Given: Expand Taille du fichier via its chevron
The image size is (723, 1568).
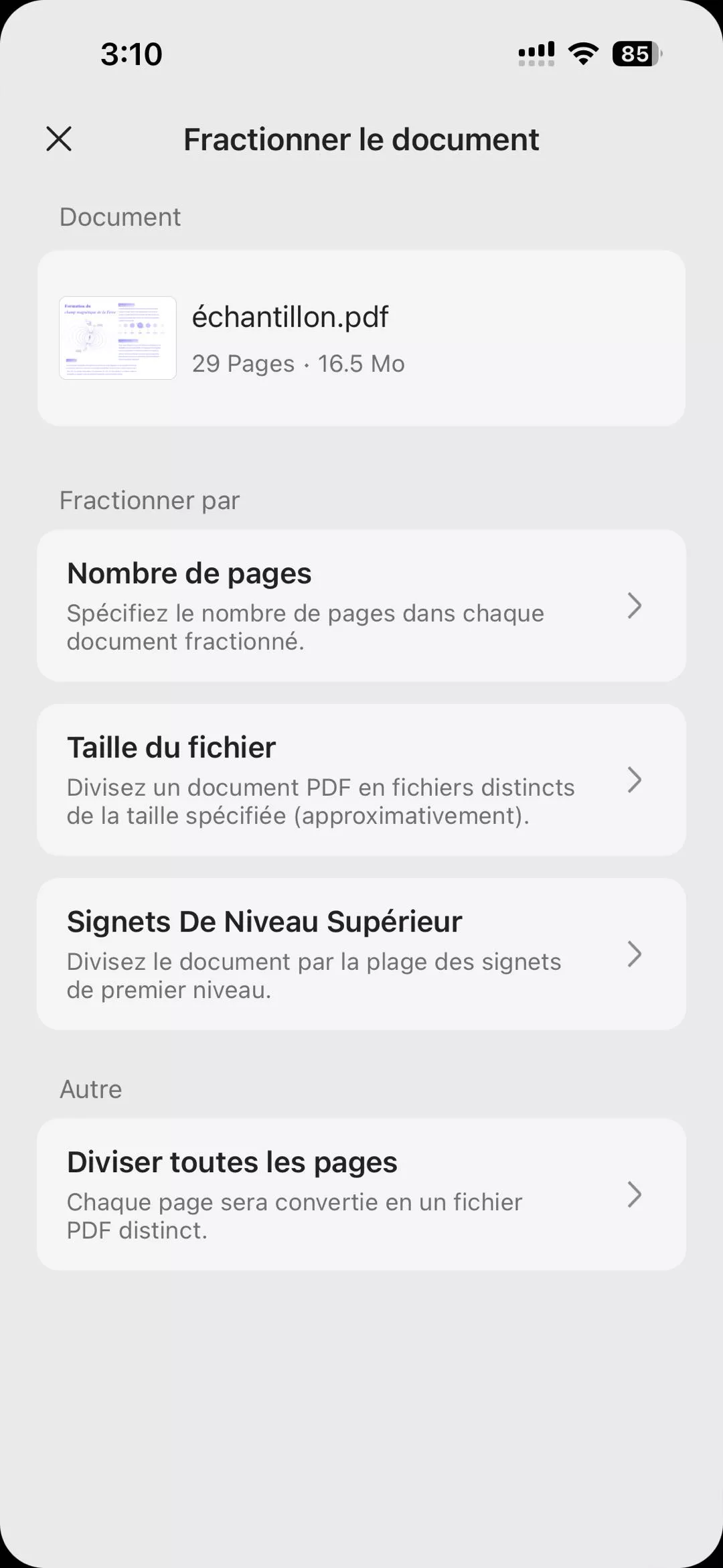Looking at the screenshot, I should (634, 779).
